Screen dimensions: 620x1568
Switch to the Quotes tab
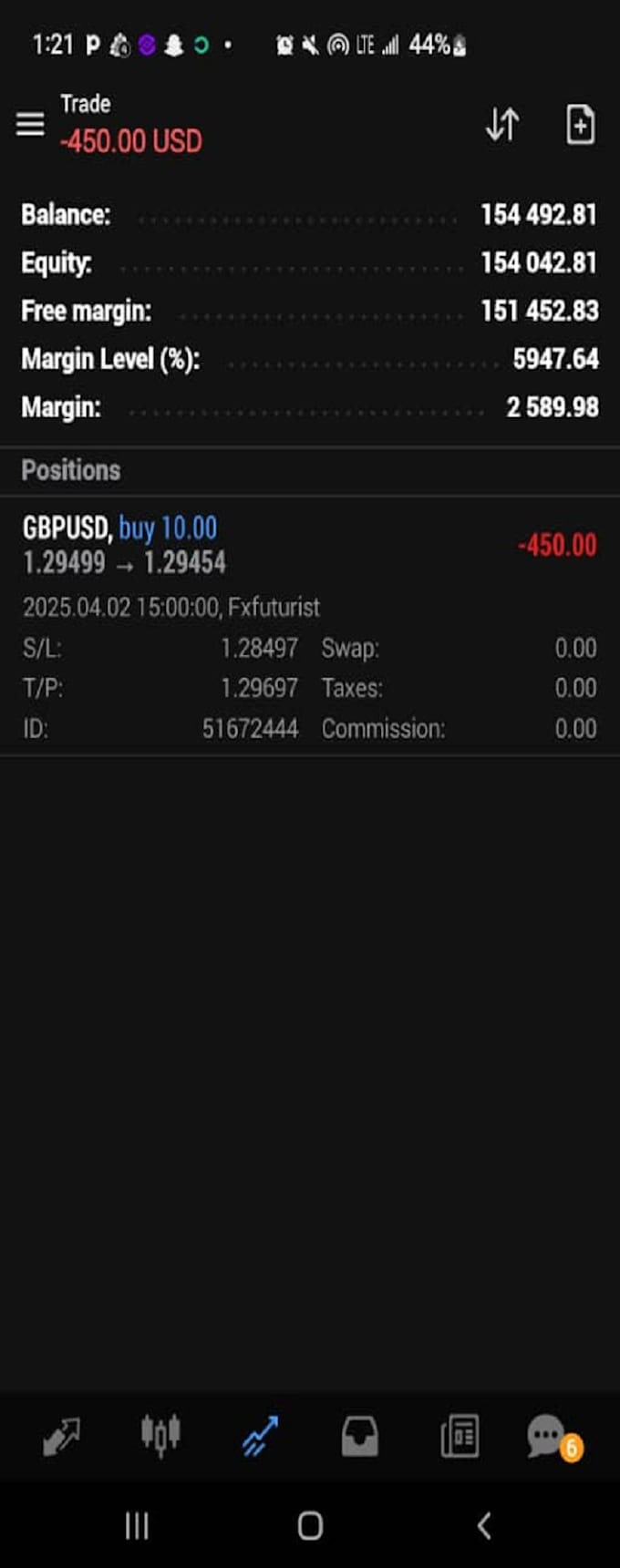pyautogui.click(x=61, y=1437)
